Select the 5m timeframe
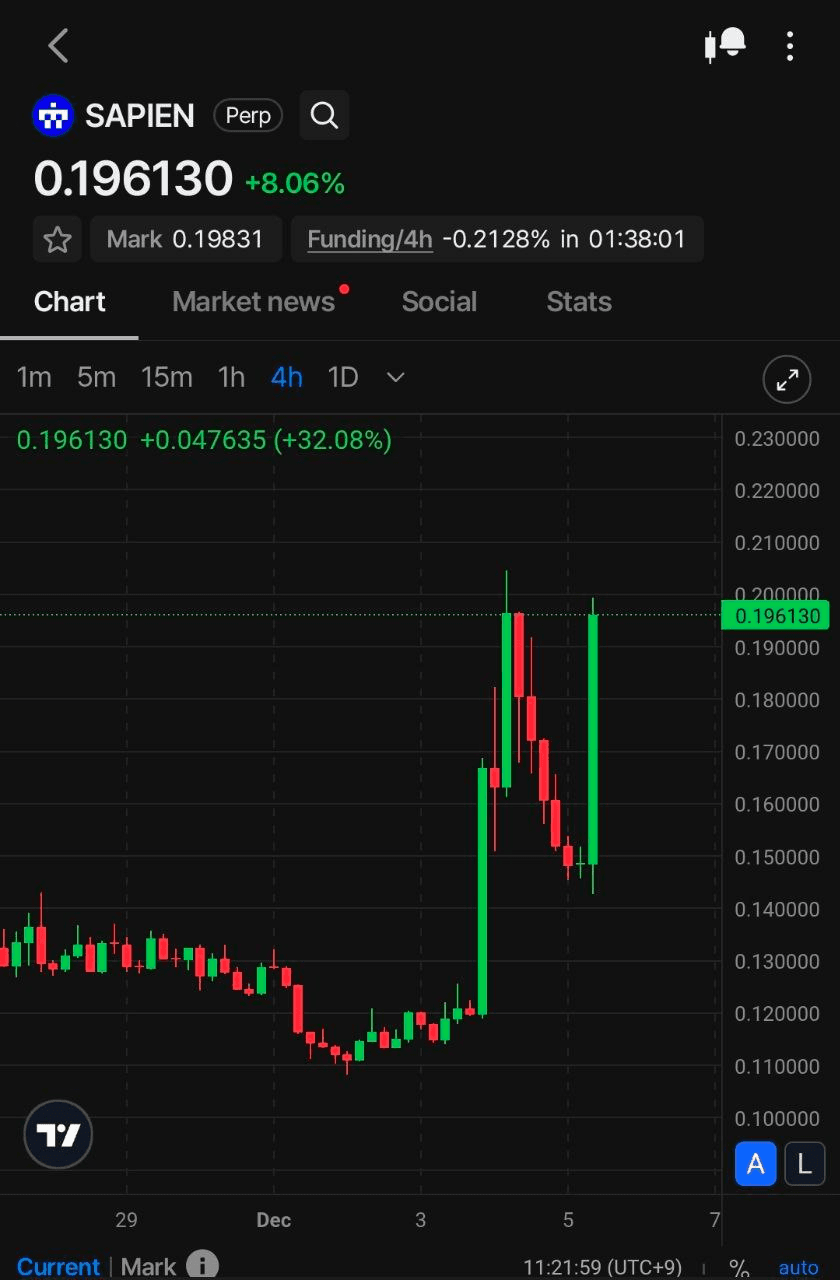The image size is (840, 1280). (x=97, y=377)
